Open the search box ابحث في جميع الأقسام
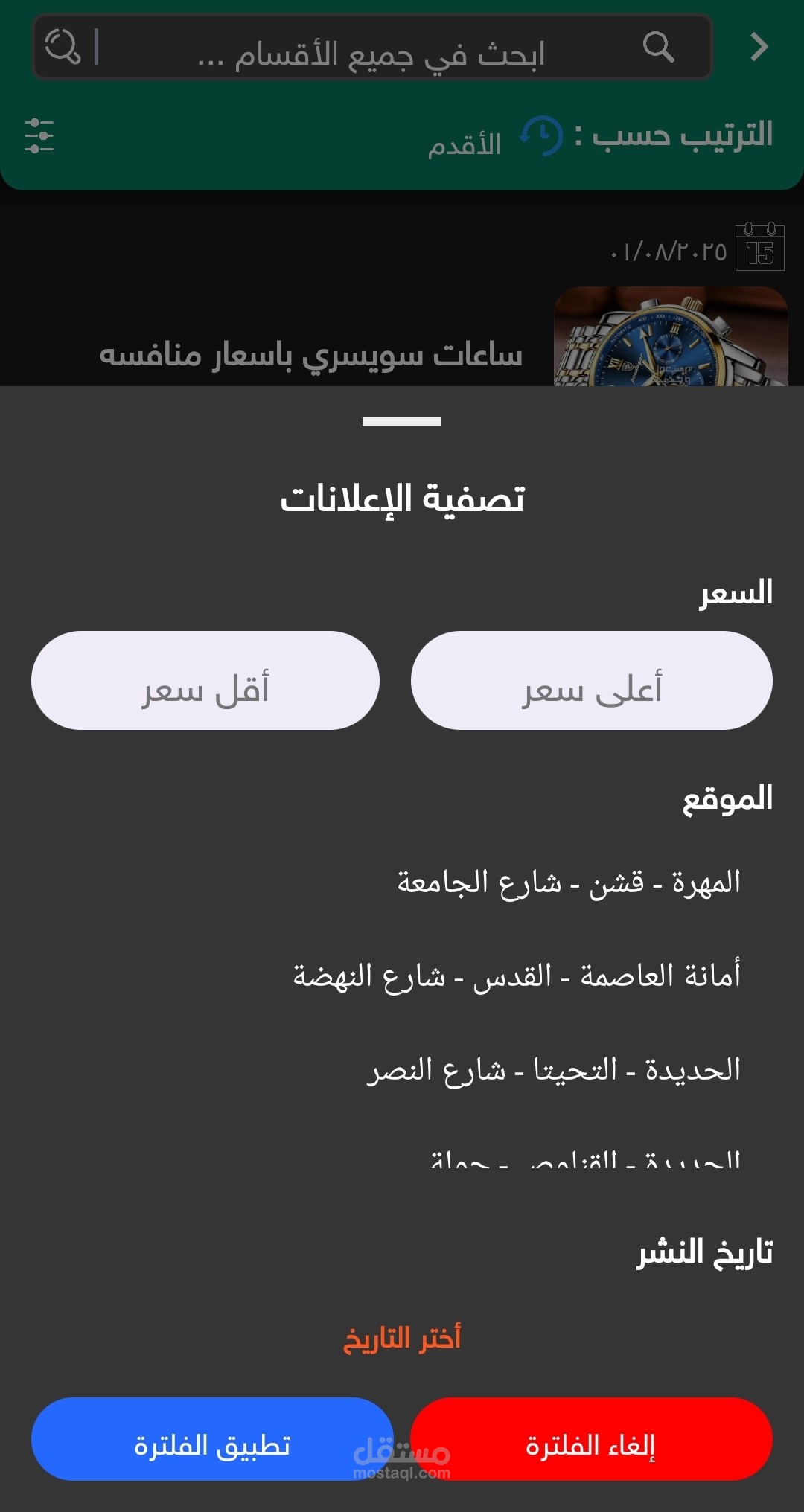The width and height of the screenshot is (804, 1512). point(372,48)
